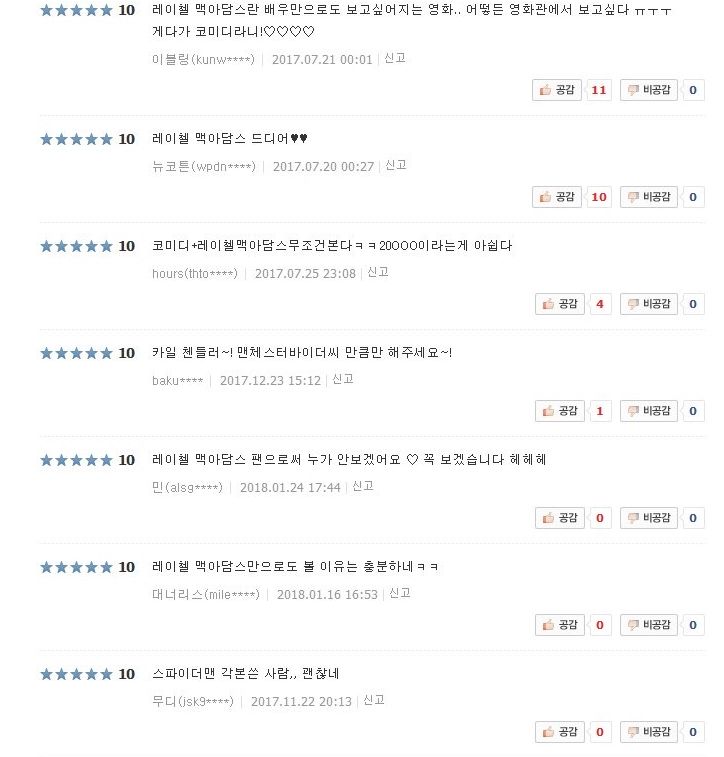724x757 pixels.
Task: Tap 비공감 on hours' review
Action: pyautogui.click(x=649, y=304)
